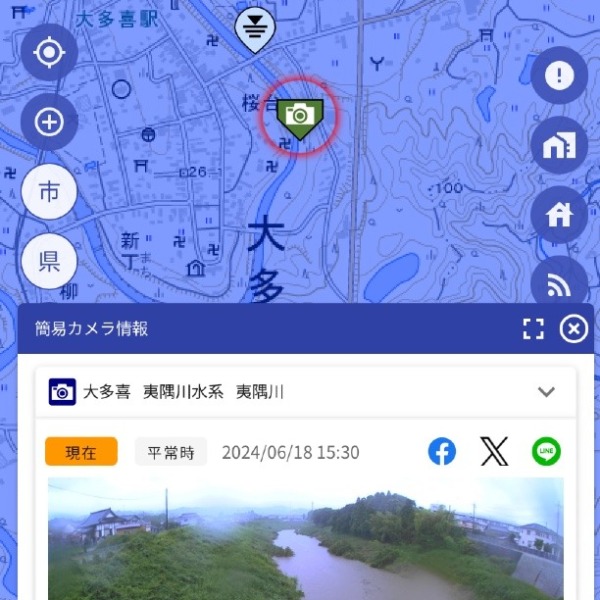Share camera image on X
This screenshot has width=600, height=600.
494,452
